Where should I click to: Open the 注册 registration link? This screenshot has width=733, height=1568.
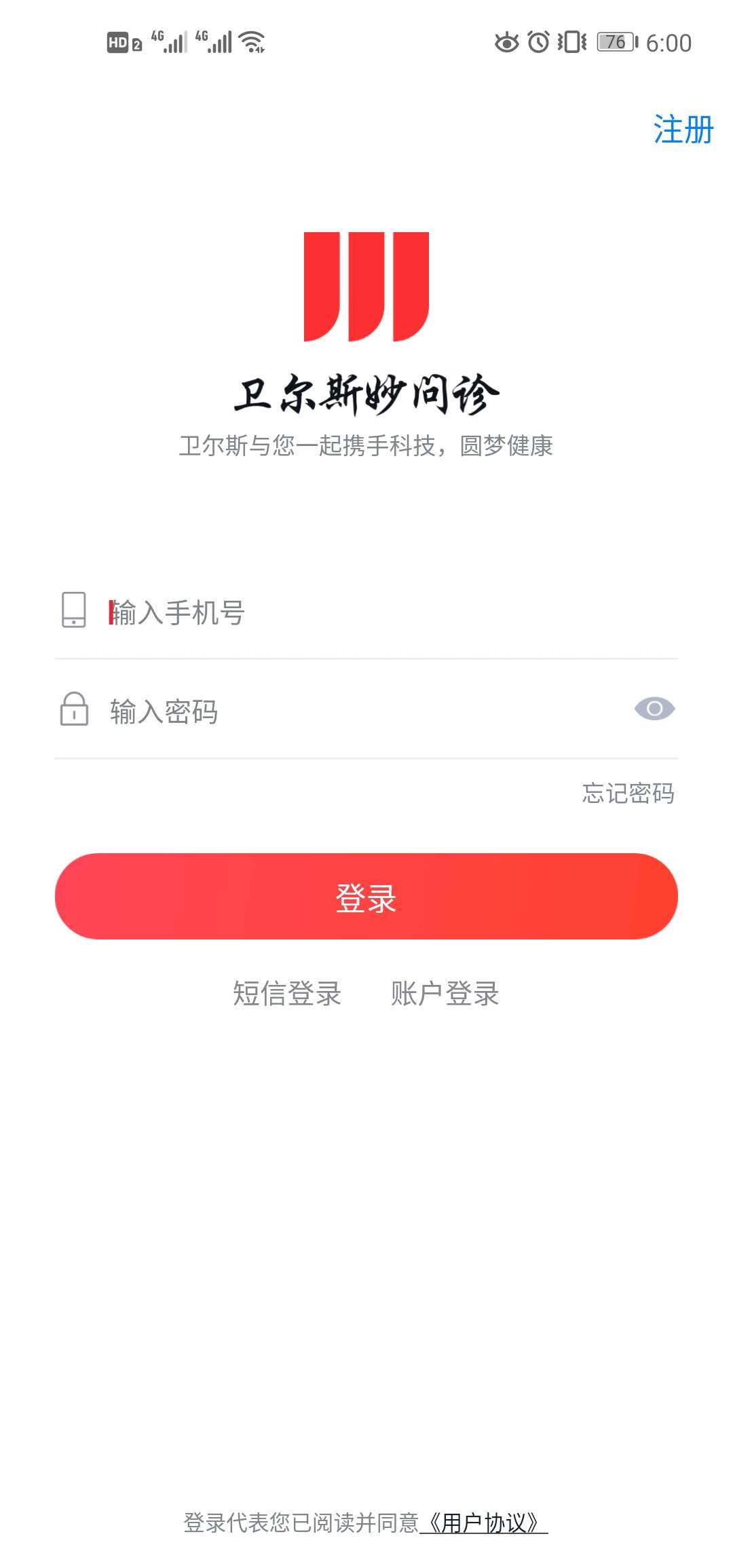point(683,129)
